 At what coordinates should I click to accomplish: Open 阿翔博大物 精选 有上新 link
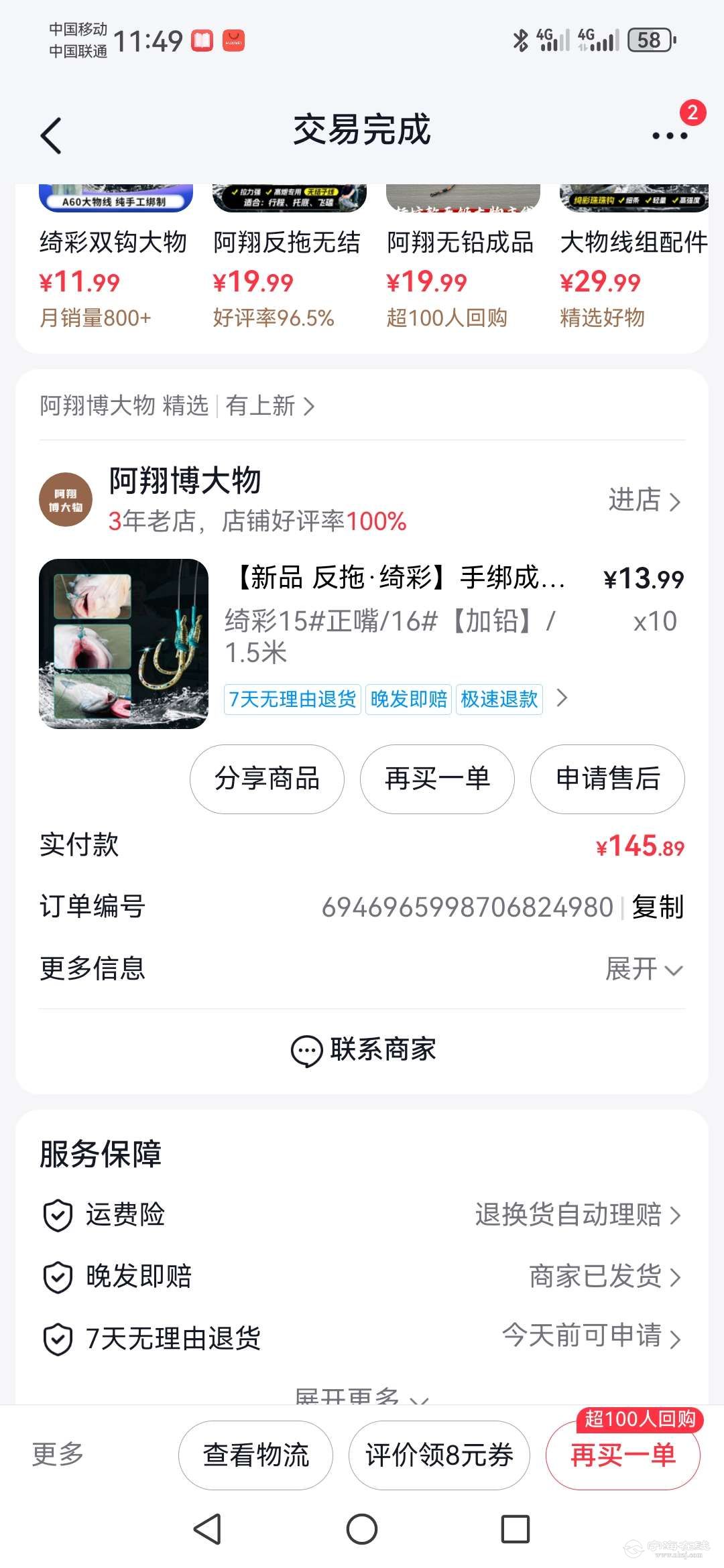click(178, 405)
